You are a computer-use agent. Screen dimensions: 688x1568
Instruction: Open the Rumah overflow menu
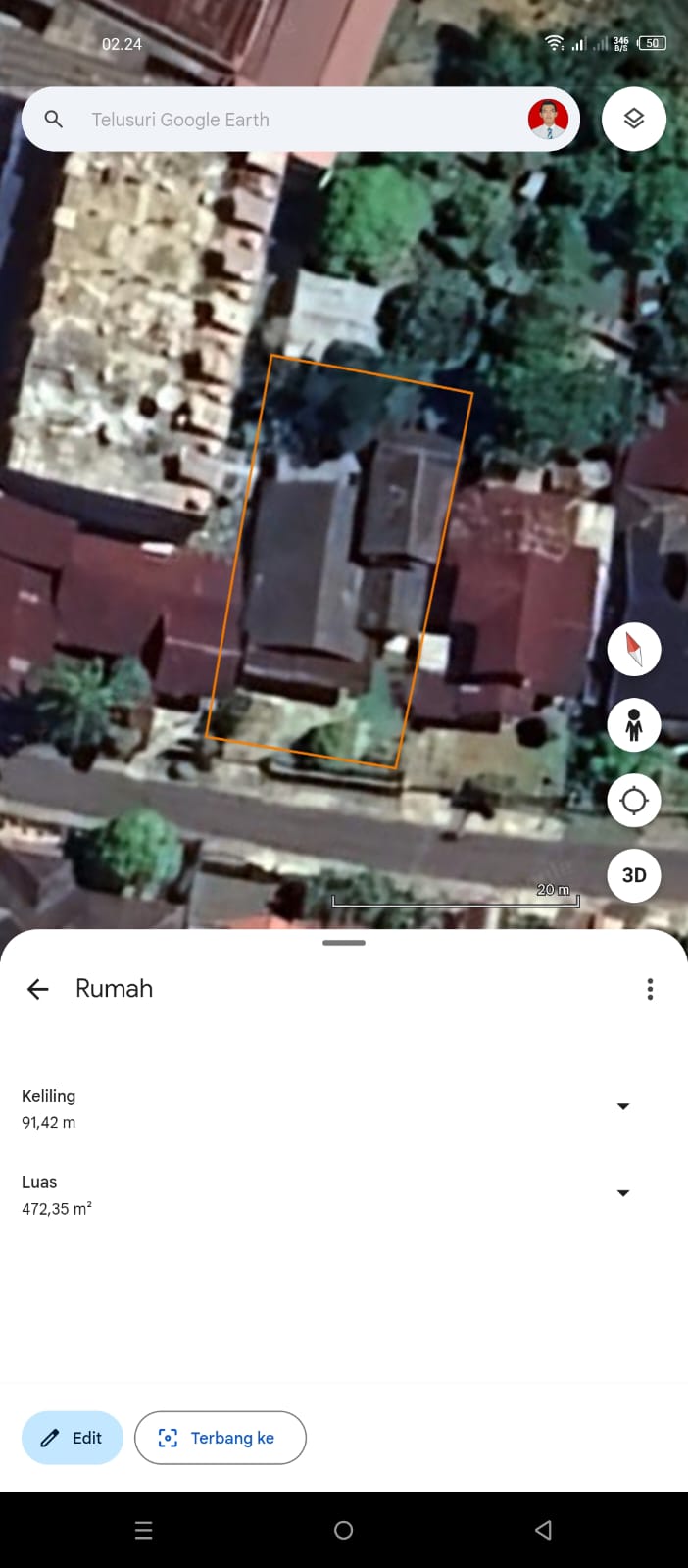click(650, 989)
